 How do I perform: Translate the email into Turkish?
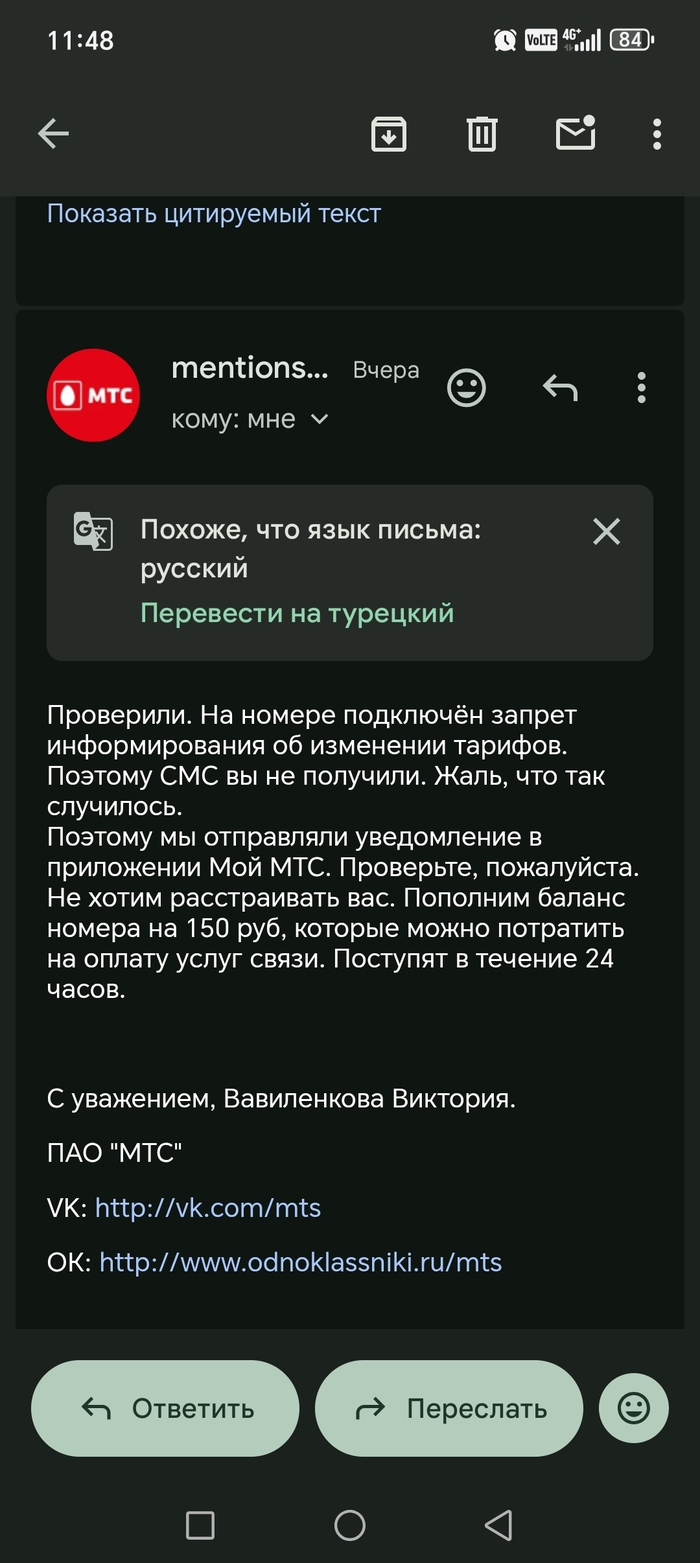coord(296,612)
